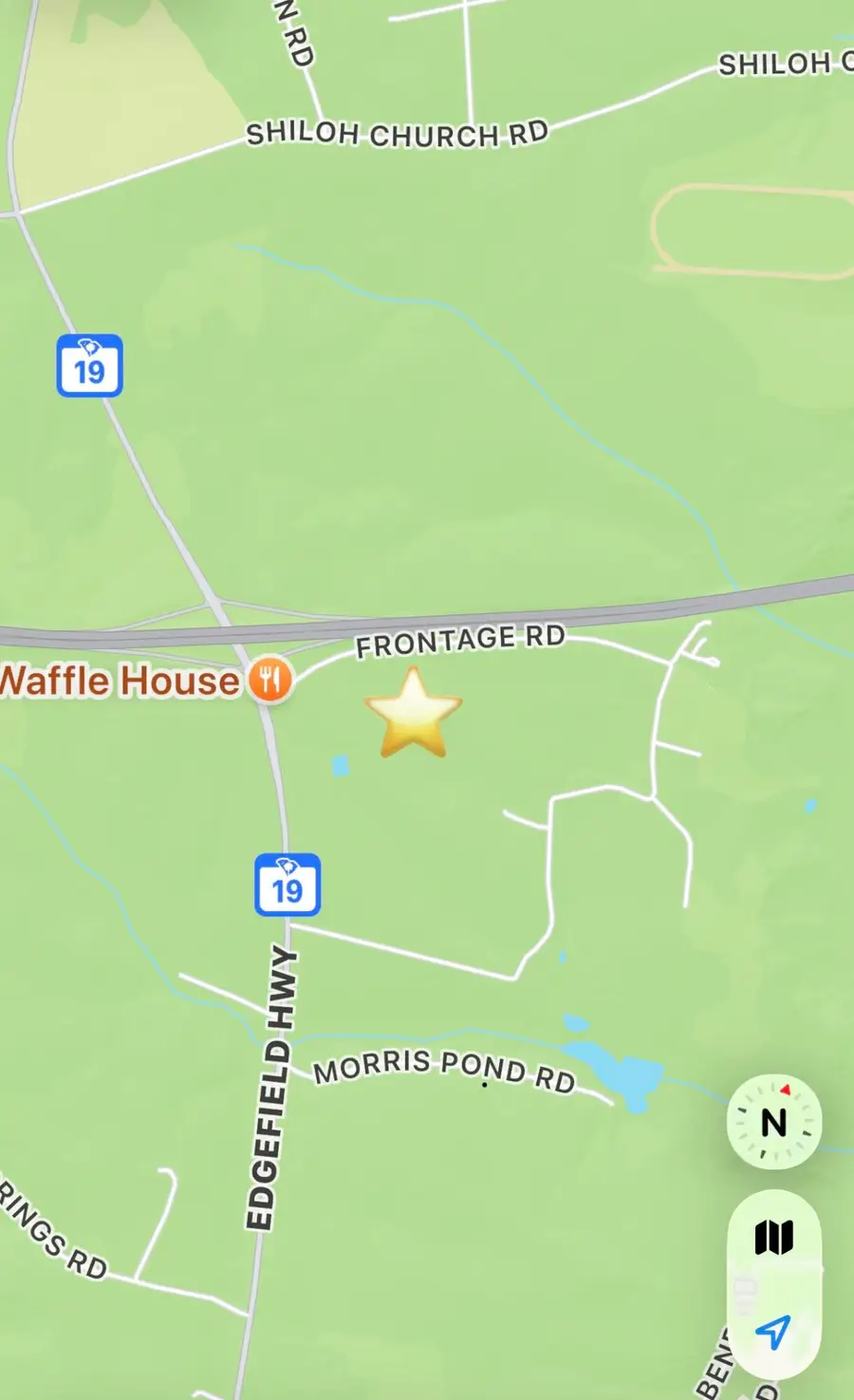Image resolution: width=854 pixels, height=1400 pixels.
Task: Tap the Waffle House restaurant icon
Action: [269, 681]
